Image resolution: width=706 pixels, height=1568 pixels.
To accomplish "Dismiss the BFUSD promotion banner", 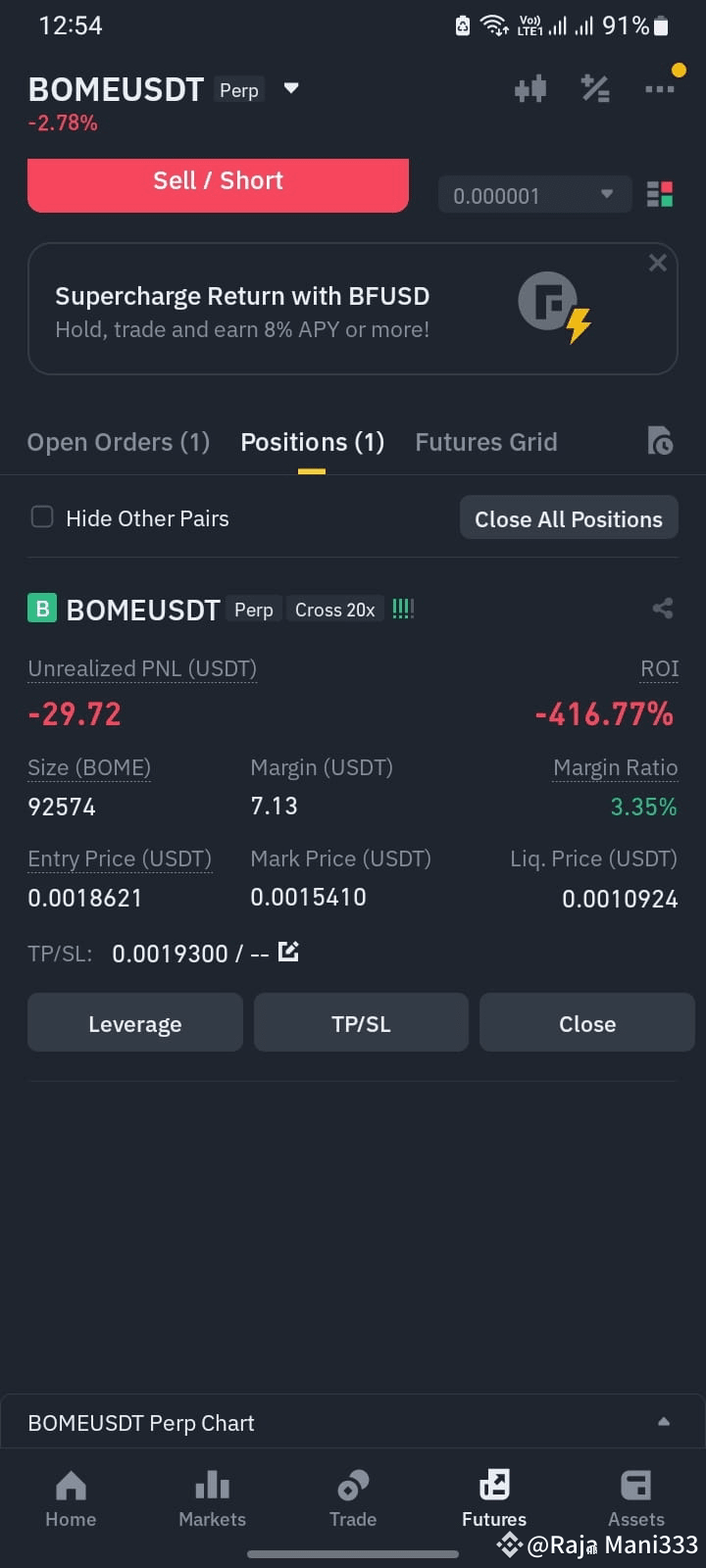I will (x=657, y=263).
